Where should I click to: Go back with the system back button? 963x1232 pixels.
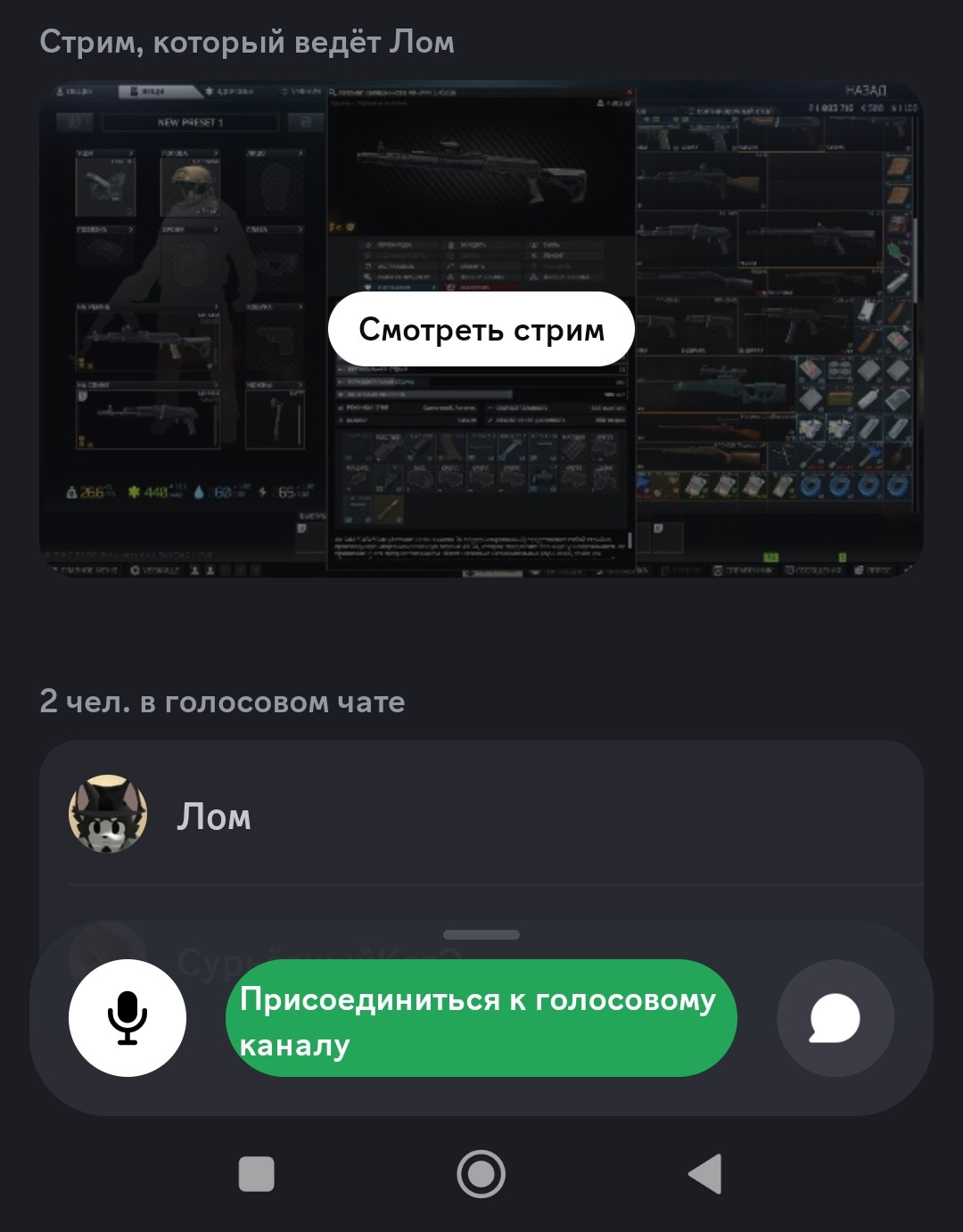click(x=704, y=1174)
